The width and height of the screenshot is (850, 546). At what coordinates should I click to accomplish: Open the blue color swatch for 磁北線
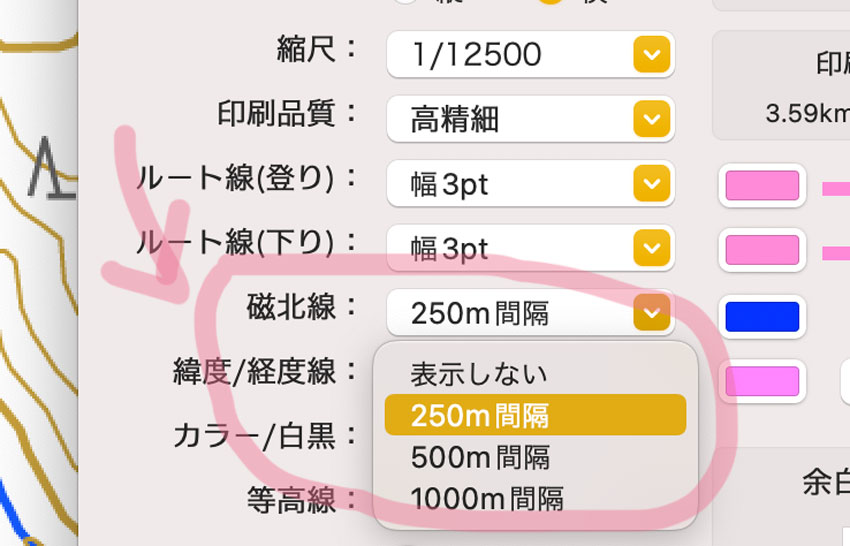pos(762,316)
